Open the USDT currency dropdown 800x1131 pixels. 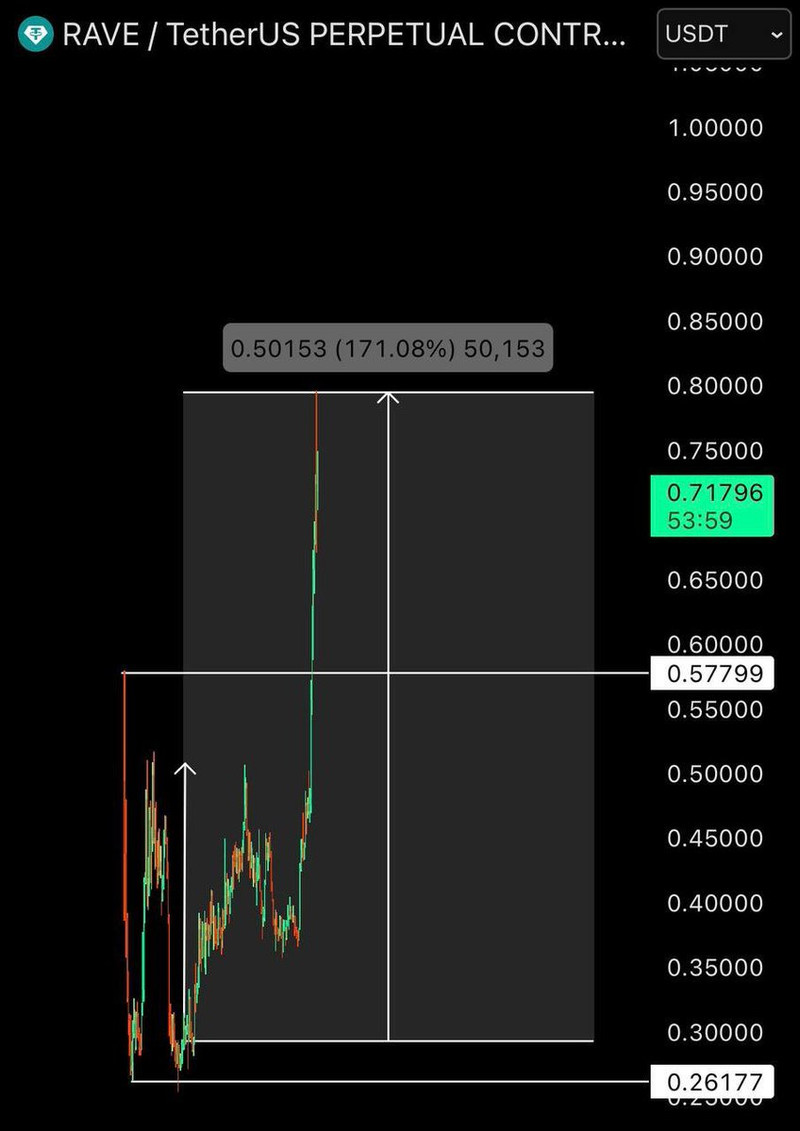coord(722,35)
